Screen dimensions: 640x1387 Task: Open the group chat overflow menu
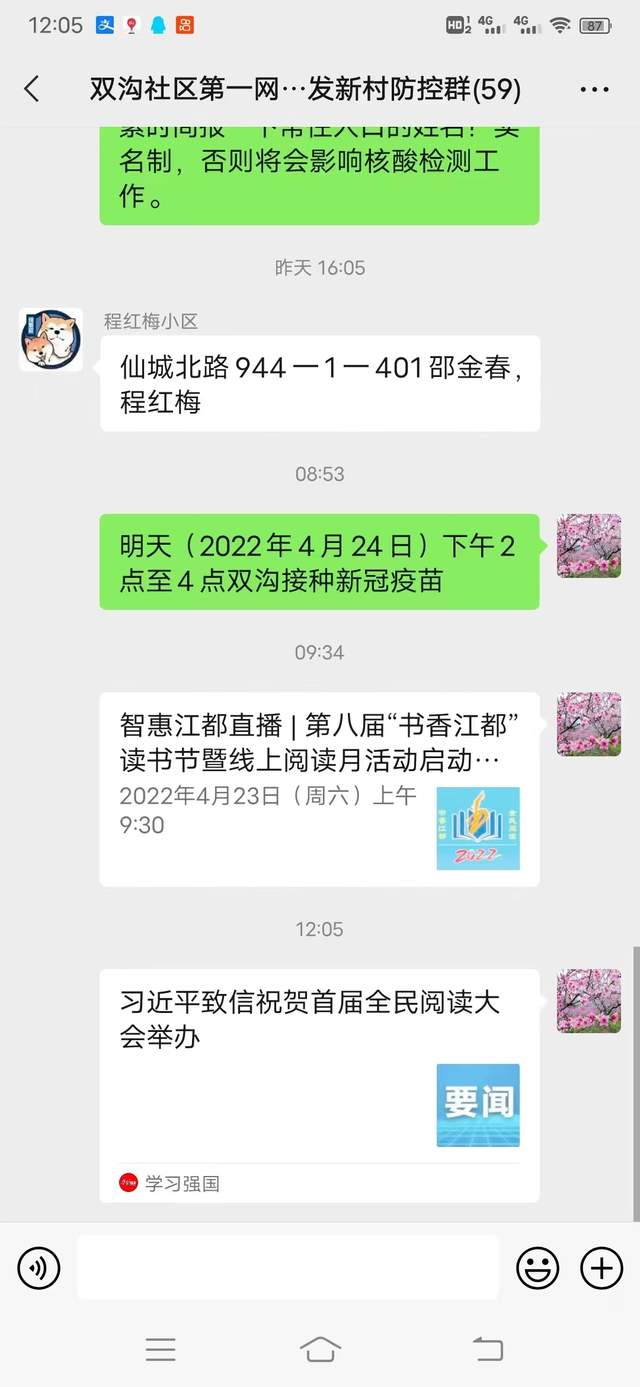594,90
